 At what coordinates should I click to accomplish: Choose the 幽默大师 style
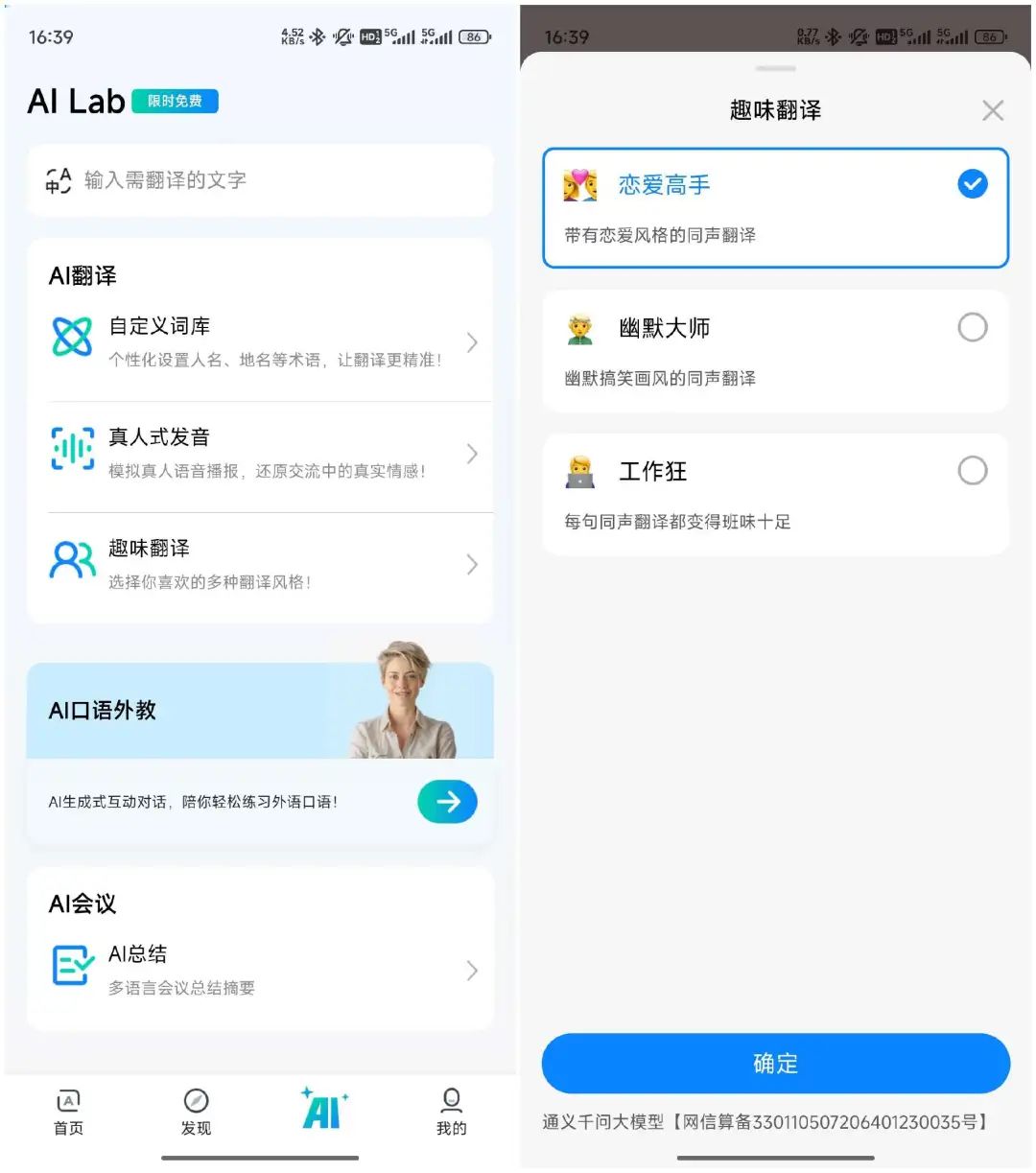click(x=775, y=351)
